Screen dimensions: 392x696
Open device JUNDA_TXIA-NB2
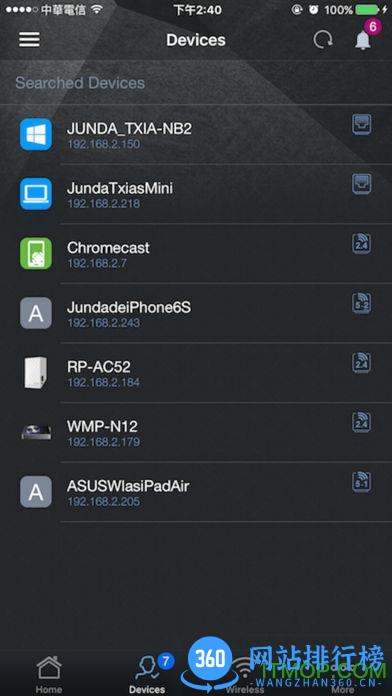196,134
